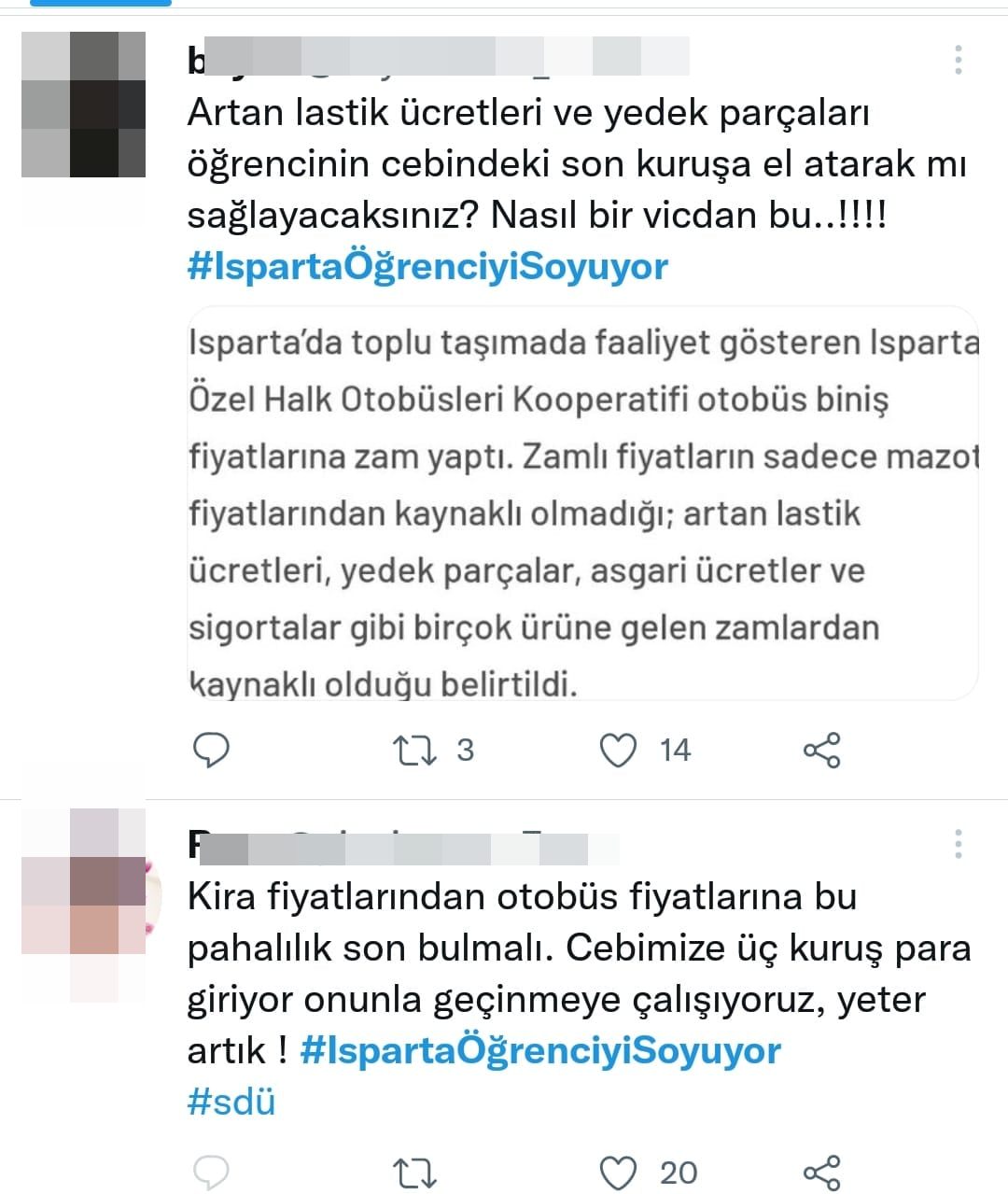The width and height of the screenshot is (1008, 1194).
Task: Open overflow menu on the Kira fiyatları tweet
Action: [959, 844]
